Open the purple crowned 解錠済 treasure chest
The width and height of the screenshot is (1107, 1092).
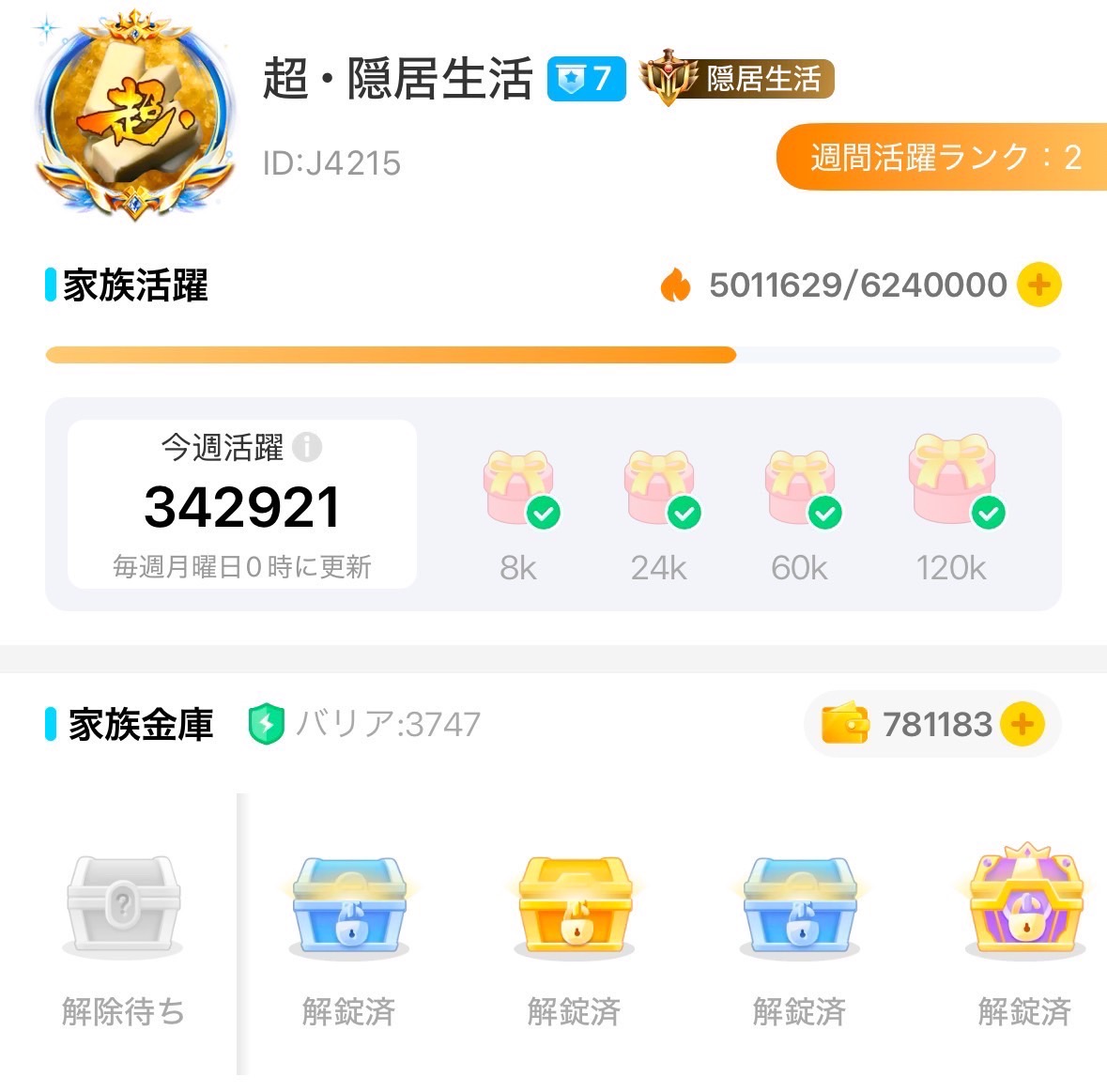point(1025,900)
